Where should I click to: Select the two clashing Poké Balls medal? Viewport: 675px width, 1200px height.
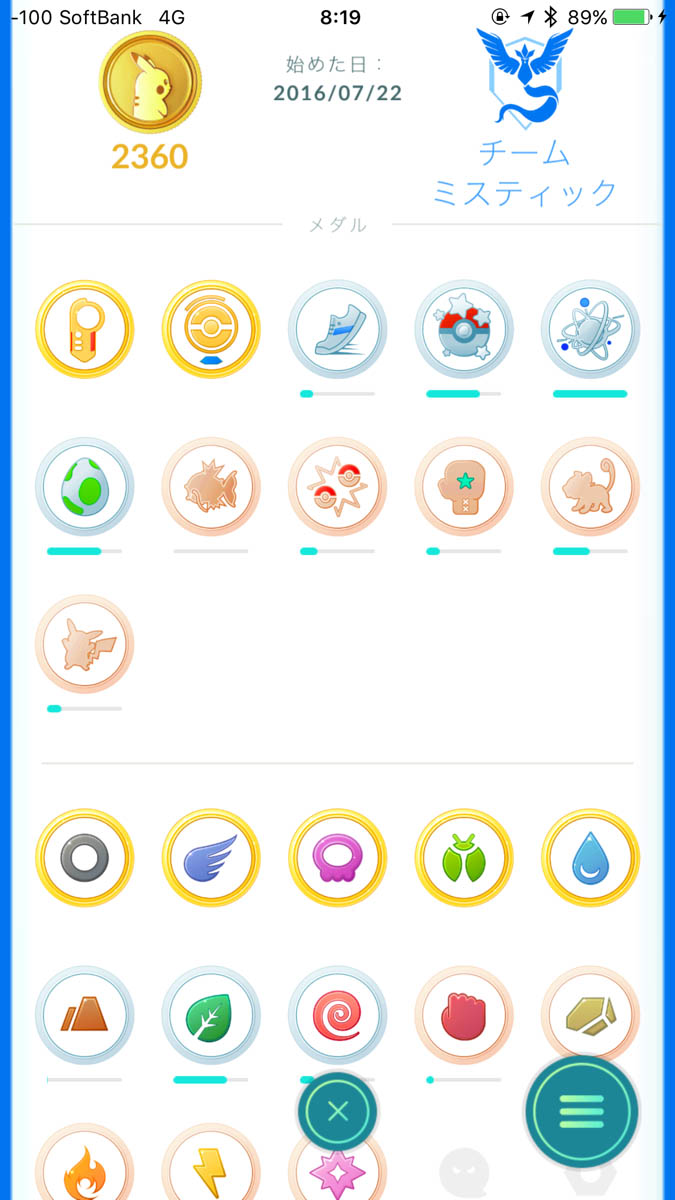[x=338, y=487]
